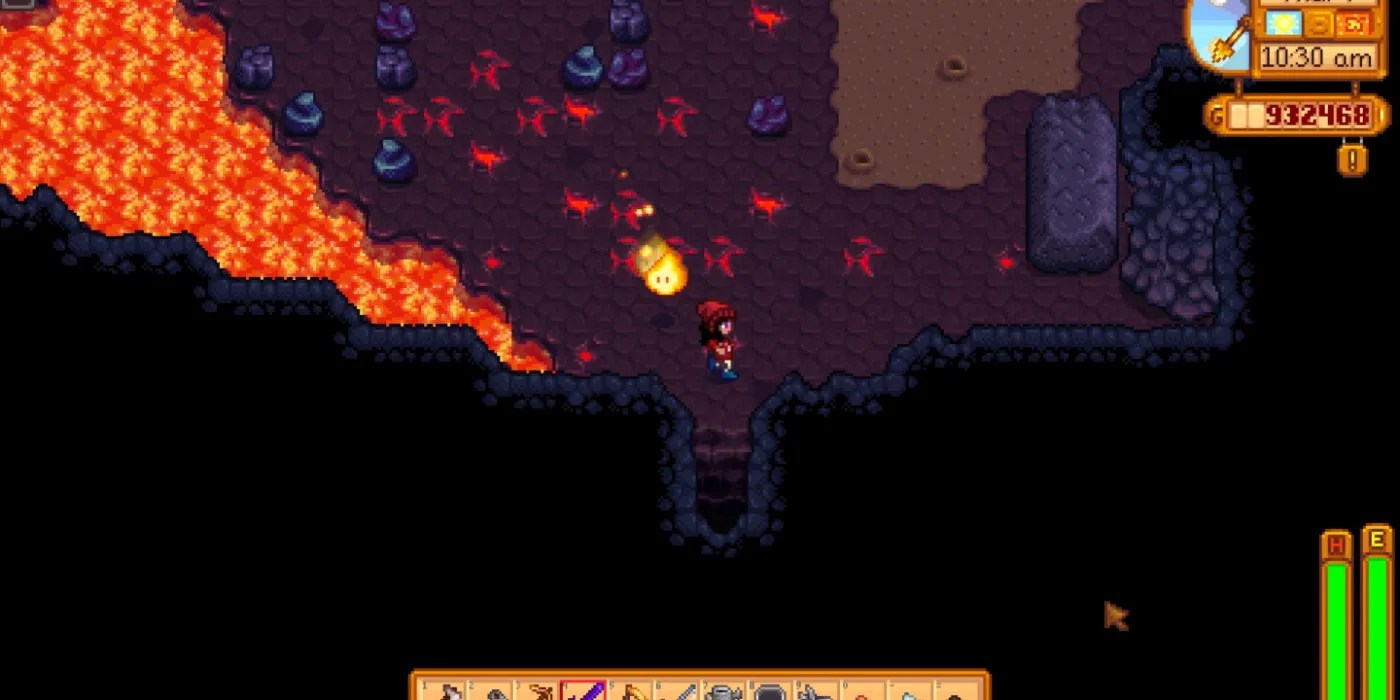Equip the golden tool in slot 5

631,692
